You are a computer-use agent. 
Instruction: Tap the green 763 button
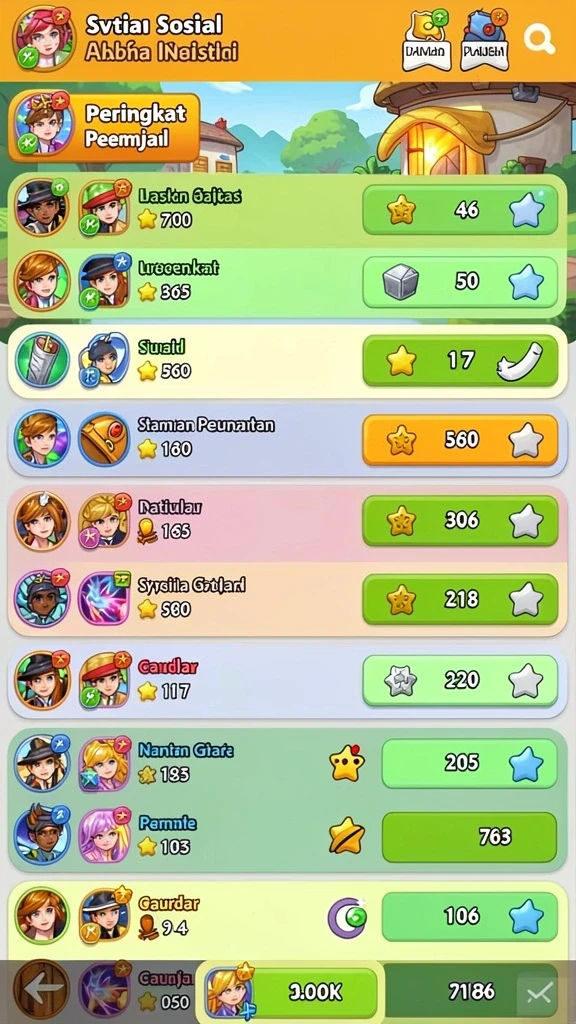(x=470, y=837)
